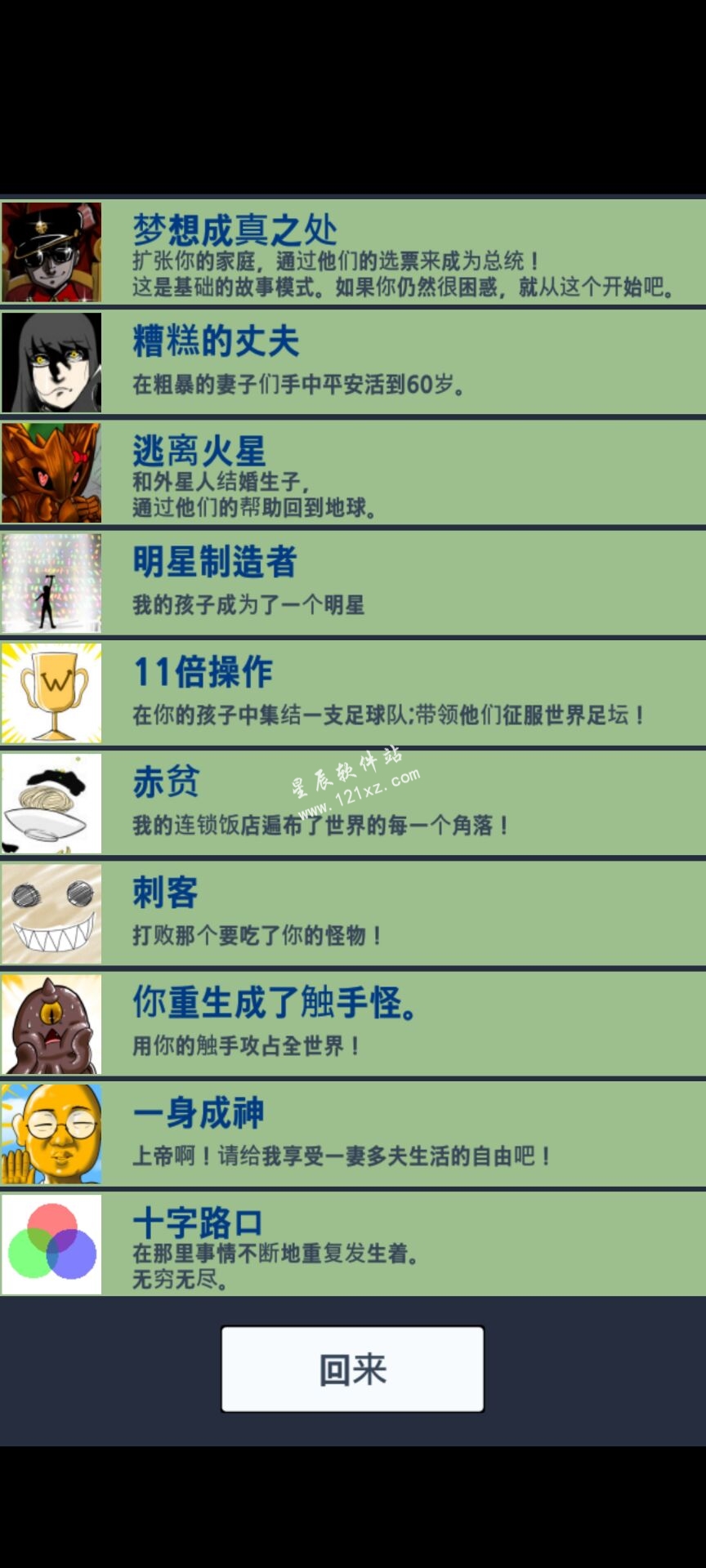This screenshot has width=706, height=1568.
Task: Select the 刺客 monster scenario
Action: click(353, 913)
